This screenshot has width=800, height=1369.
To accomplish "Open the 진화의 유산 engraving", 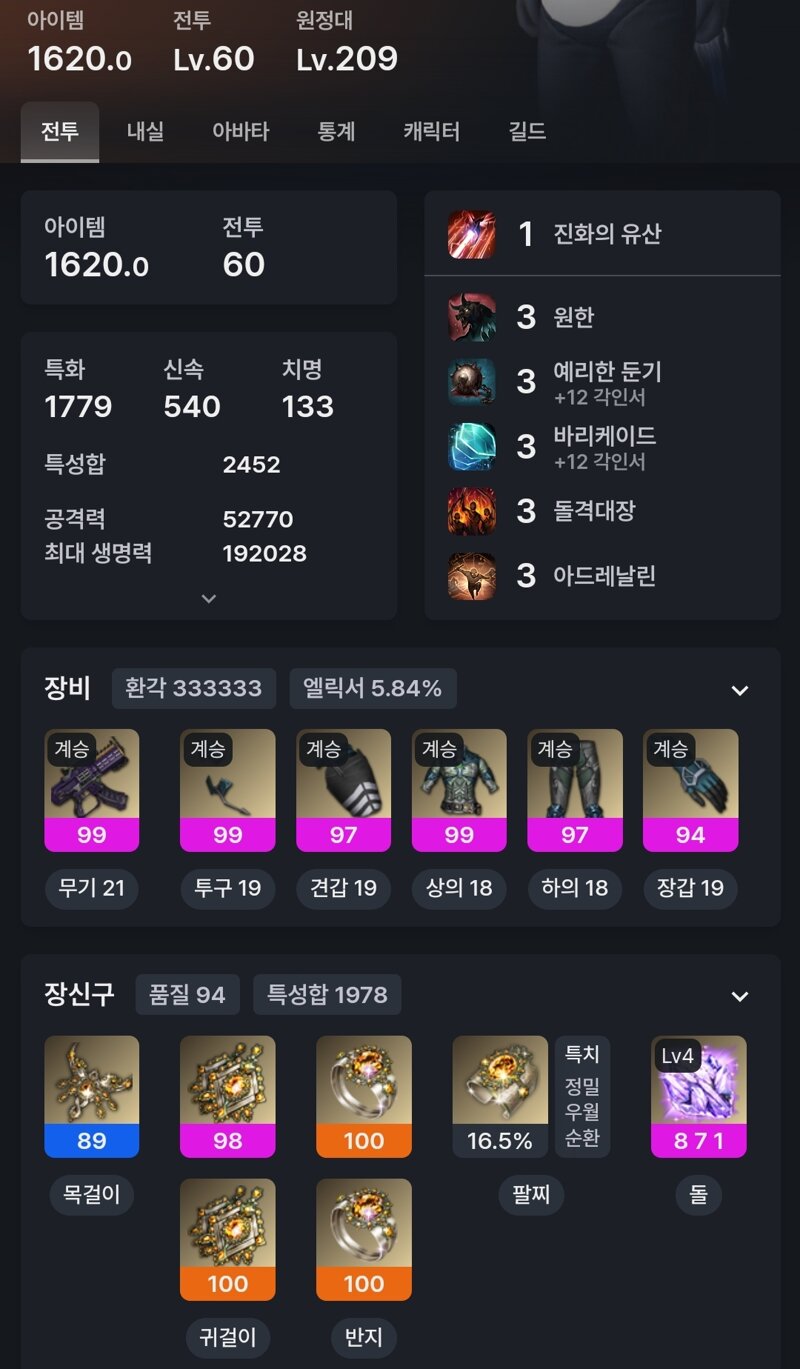I will pos(606,235).
